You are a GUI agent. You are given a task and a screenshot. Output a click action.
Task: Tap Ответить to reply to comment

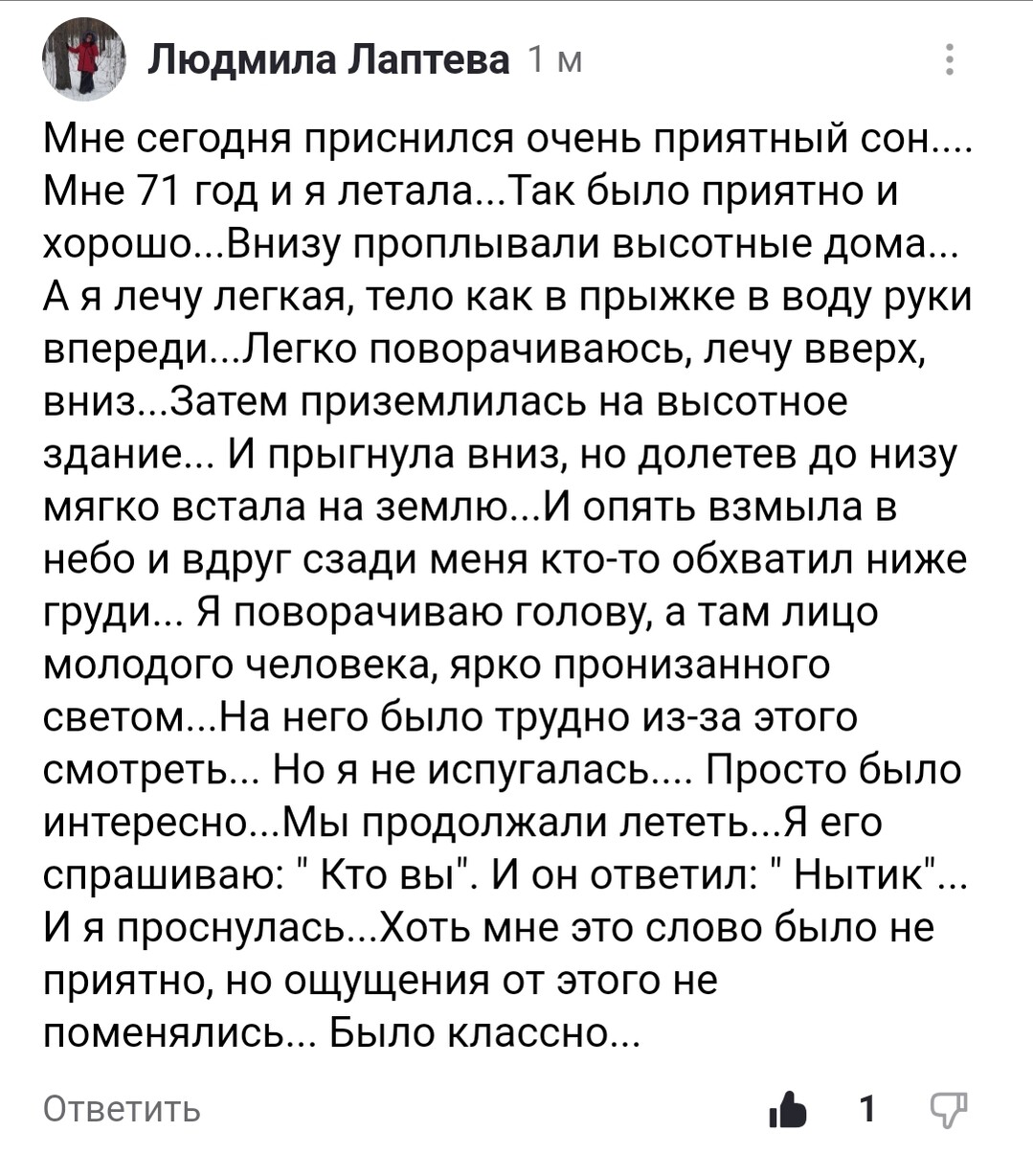coord(123,1109)
